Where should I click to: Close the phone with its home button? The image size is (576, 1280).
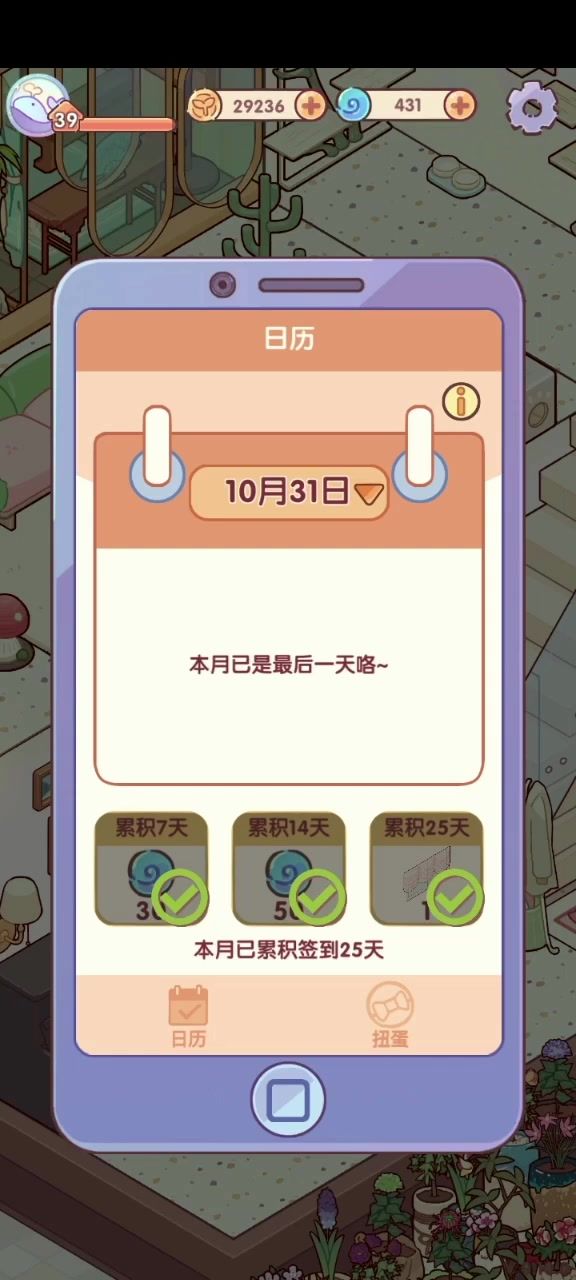288,1099
